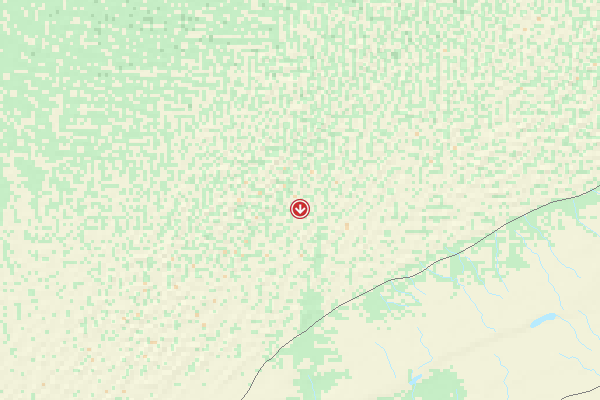Tap the red arrow map marker
Viewport: 600px width, 400px height.
point(300,208)
